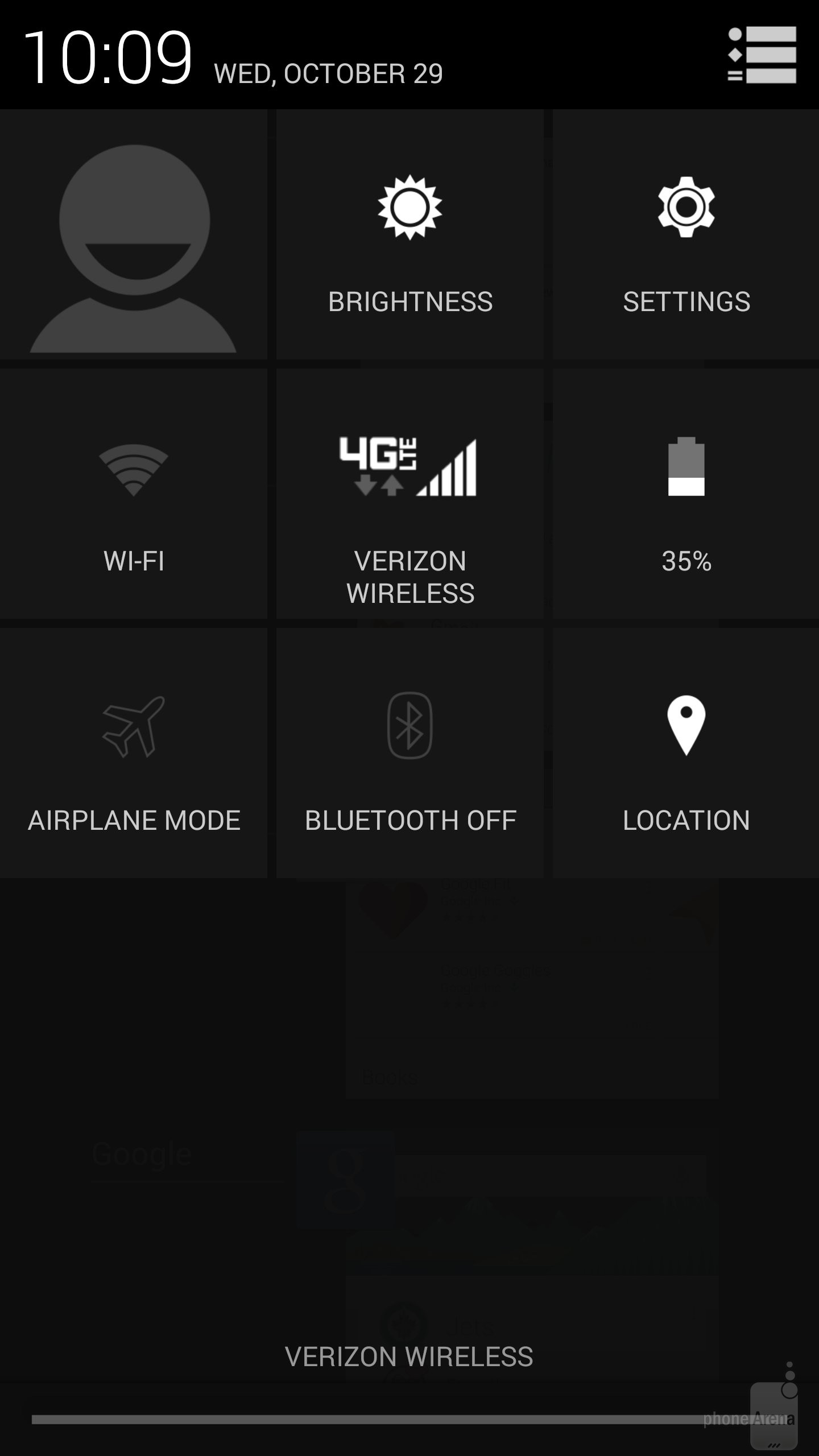Open the Brightness tile
Screen dimensions: 819x1456
409,234
